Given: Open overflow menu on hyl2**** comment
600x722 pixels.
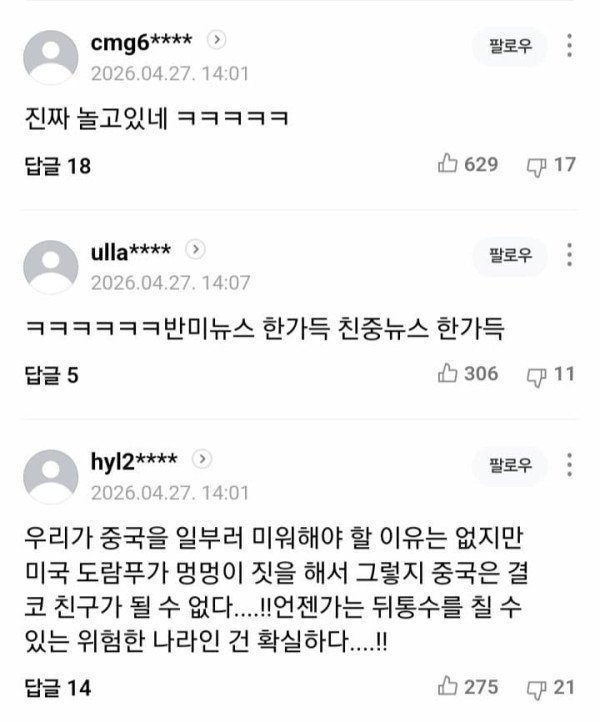Looking at the screenshot, I should pos(569,465).
